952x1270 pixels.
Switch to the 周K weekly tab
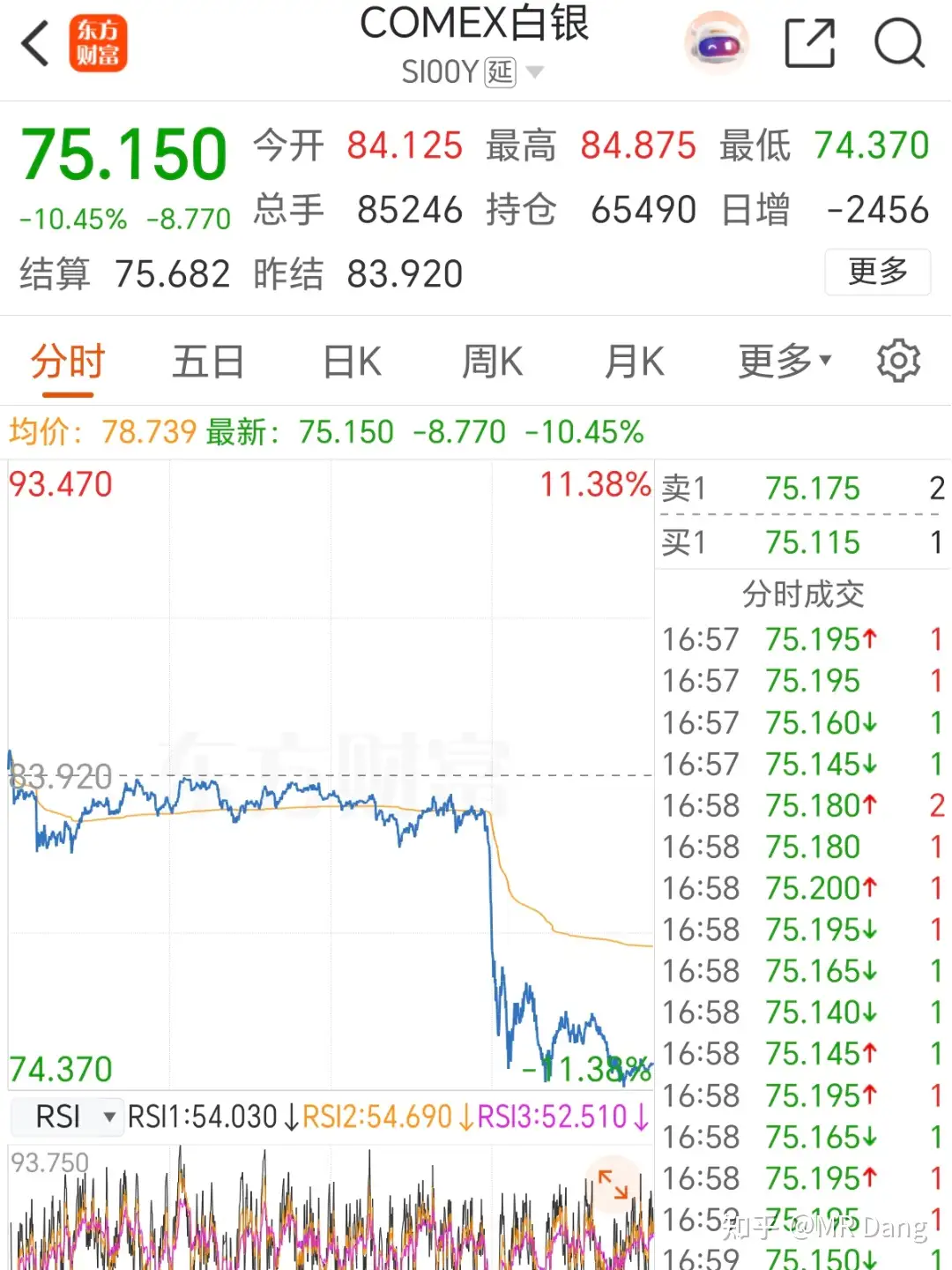pos(491,361)
